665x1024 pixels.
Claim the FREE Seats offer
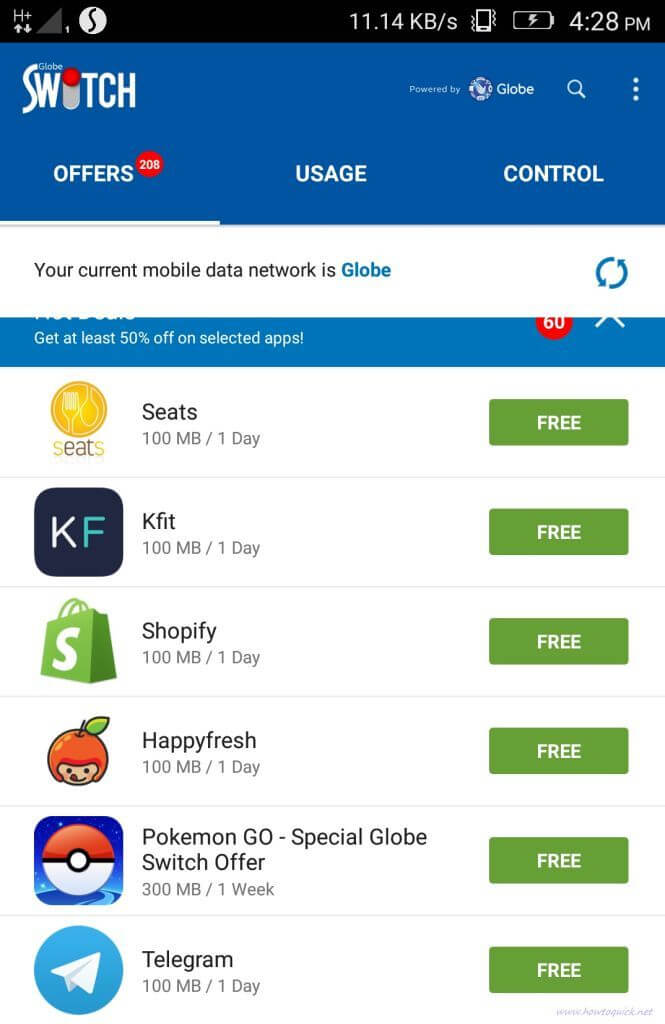[558, 422]
